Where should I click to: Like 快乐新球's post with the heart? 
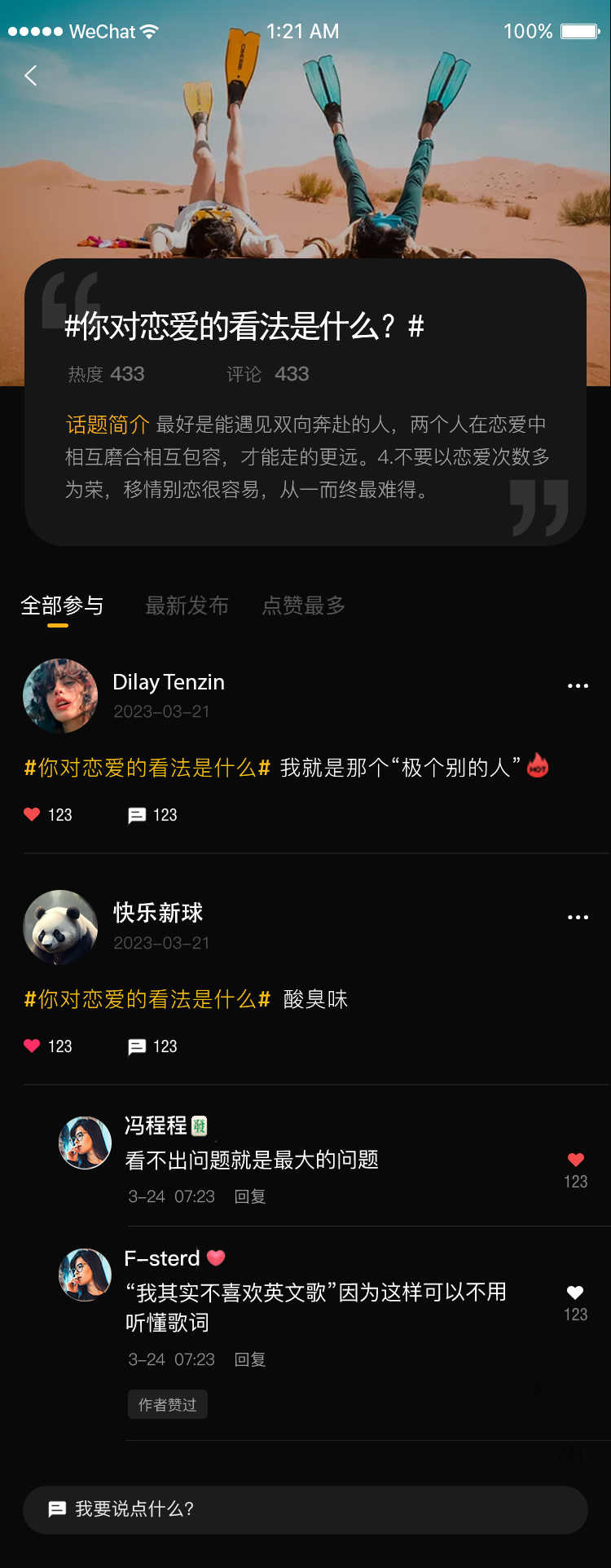(33, 1046)
